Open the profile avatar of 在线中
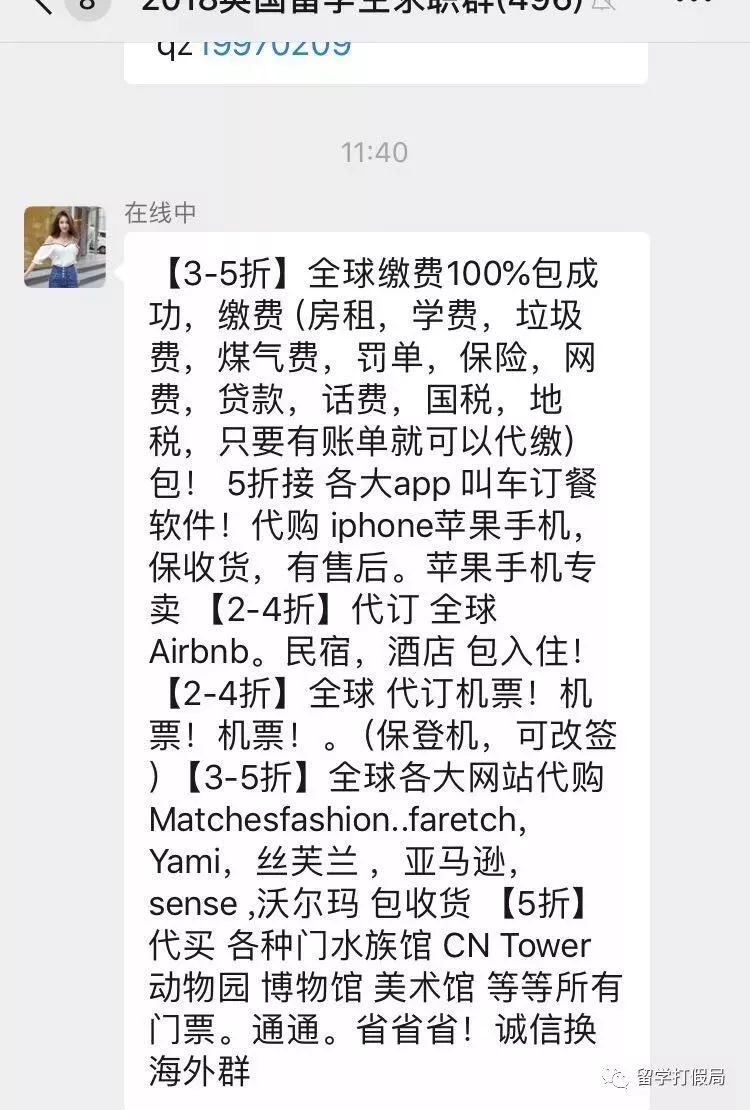The height and width of the screenshot is (1110, 750). (64, 247)
